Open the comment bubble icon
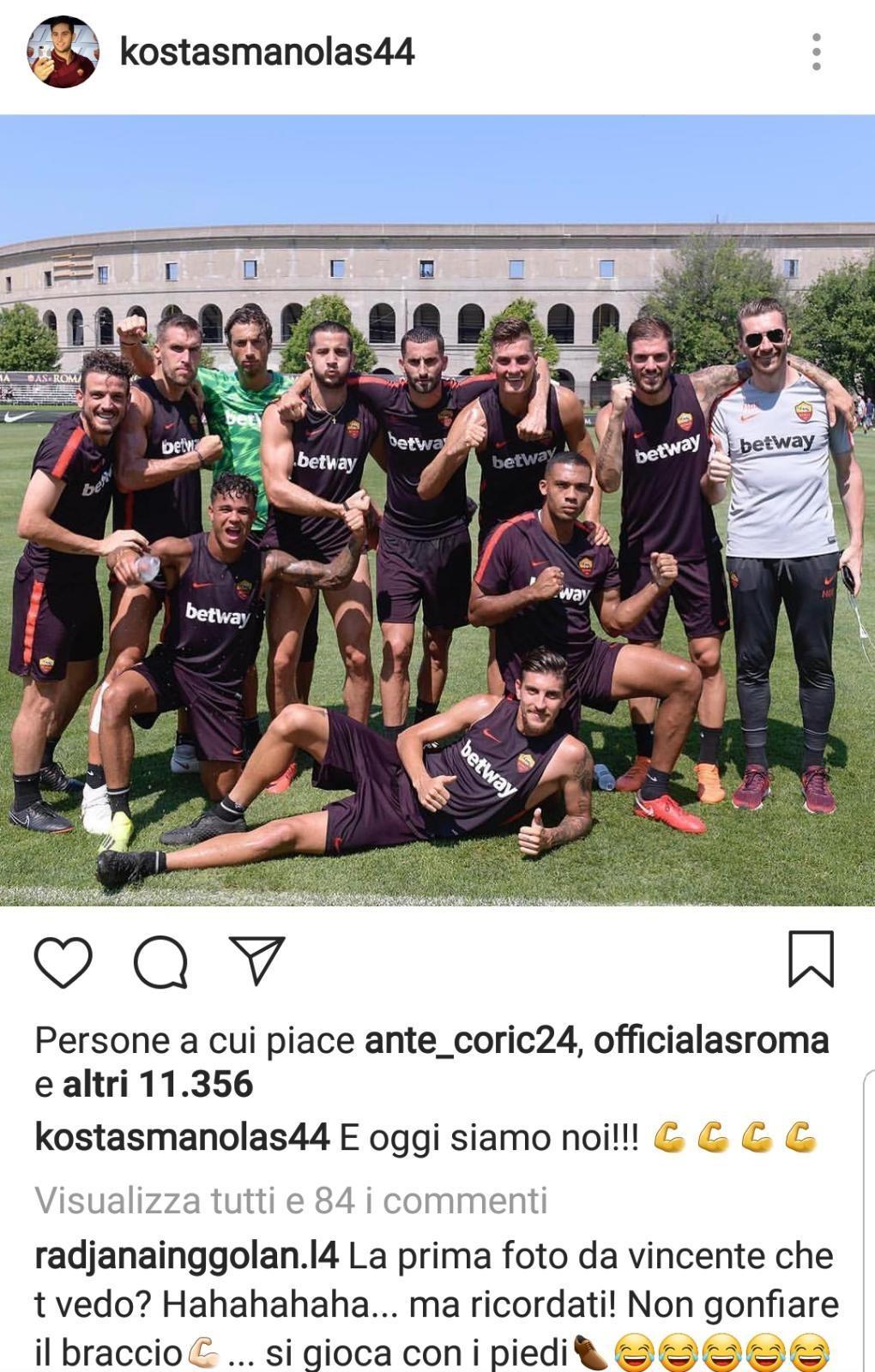This screenshot has width=875, height=1372. [160, 962]
